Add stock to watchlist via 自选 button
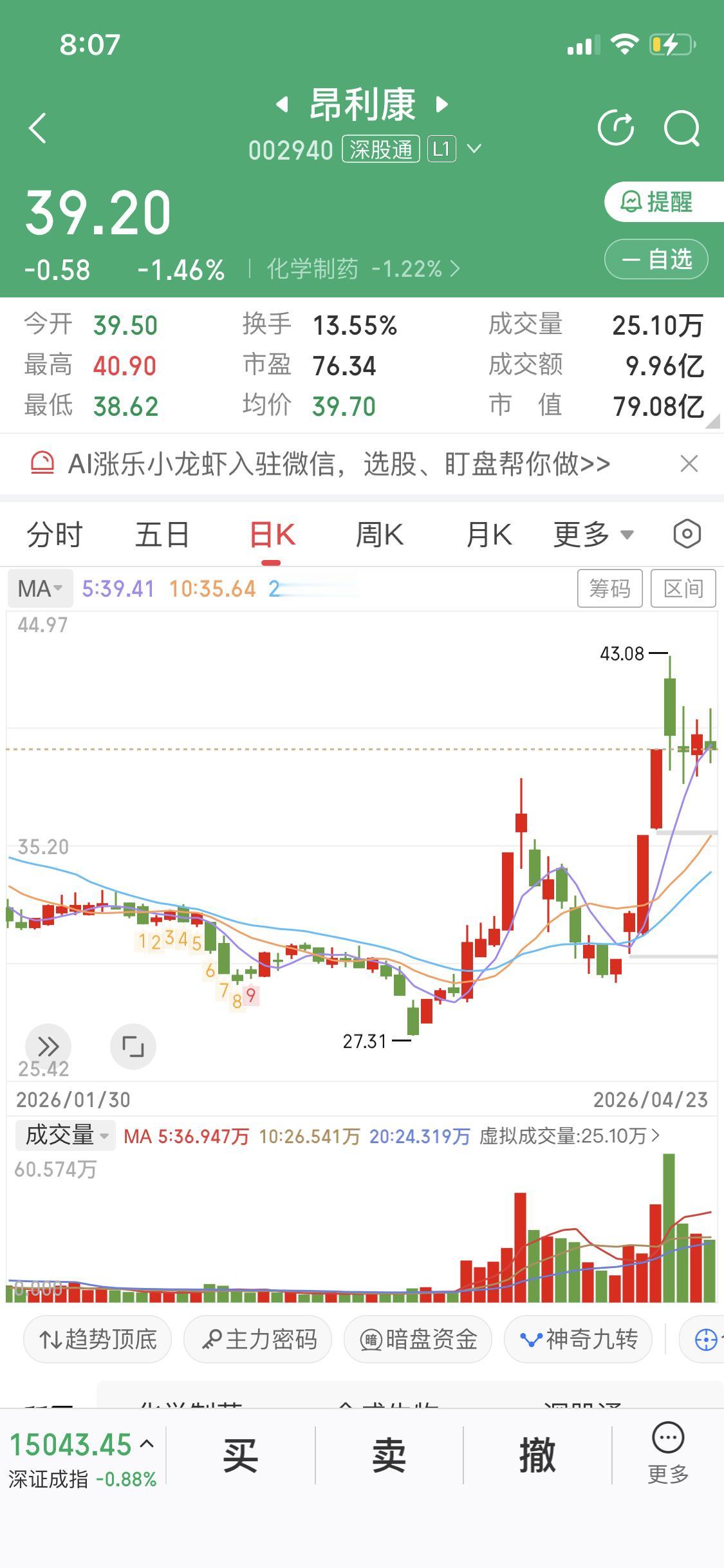The width and height of the screenshot is (724, 1568). 655,259
